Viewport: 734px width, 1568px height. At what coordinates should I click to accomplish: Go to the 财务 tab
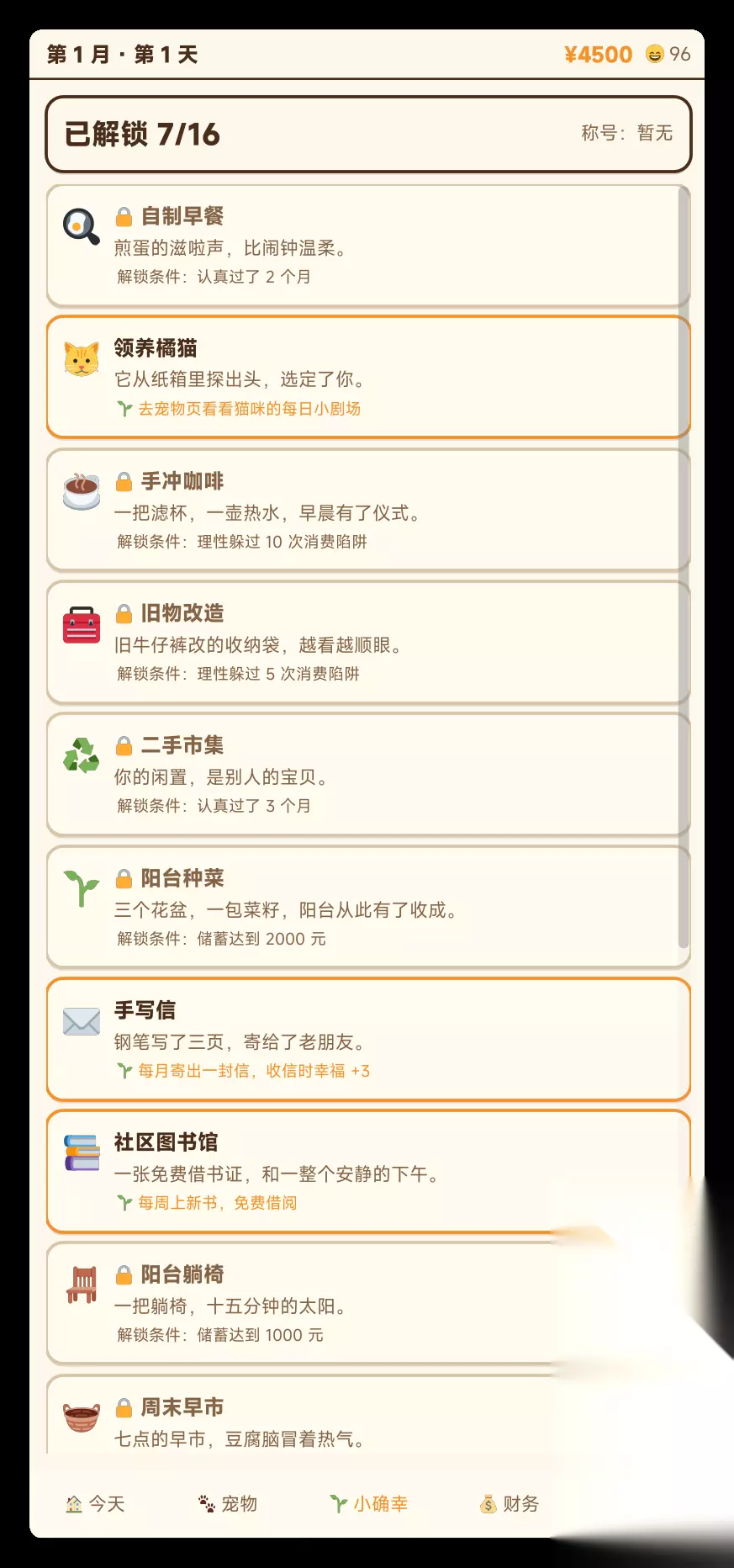pos(509,1503)
